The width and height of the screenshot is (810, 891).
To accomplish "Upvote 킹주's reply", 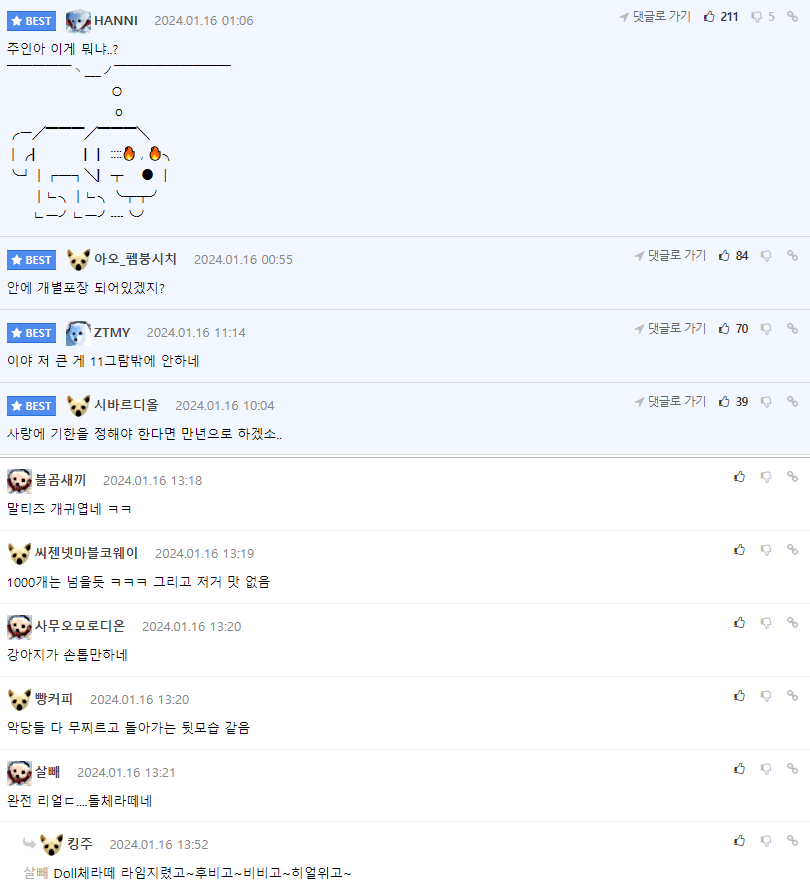I will pyautogui.click(x=739, y=841).
